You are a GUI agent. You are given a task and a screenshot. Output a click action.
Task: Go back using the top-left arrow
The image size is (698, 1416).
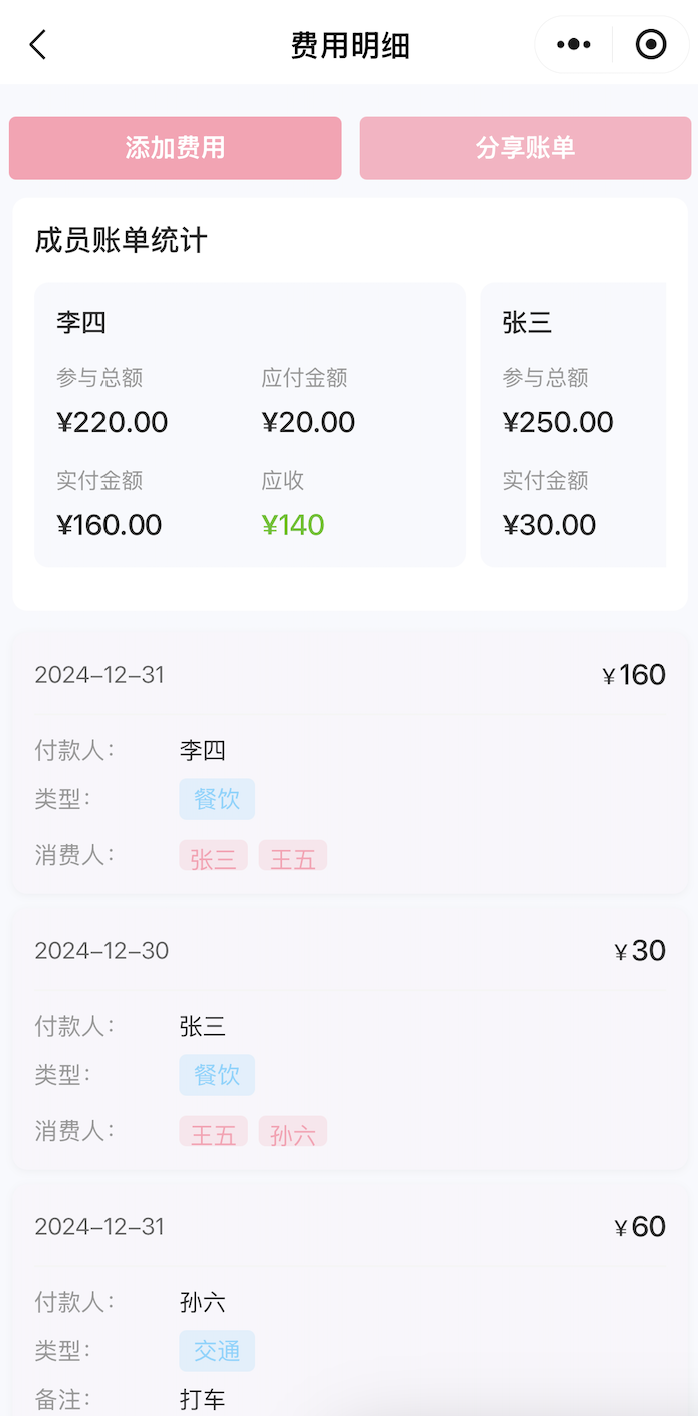(38, 45)
